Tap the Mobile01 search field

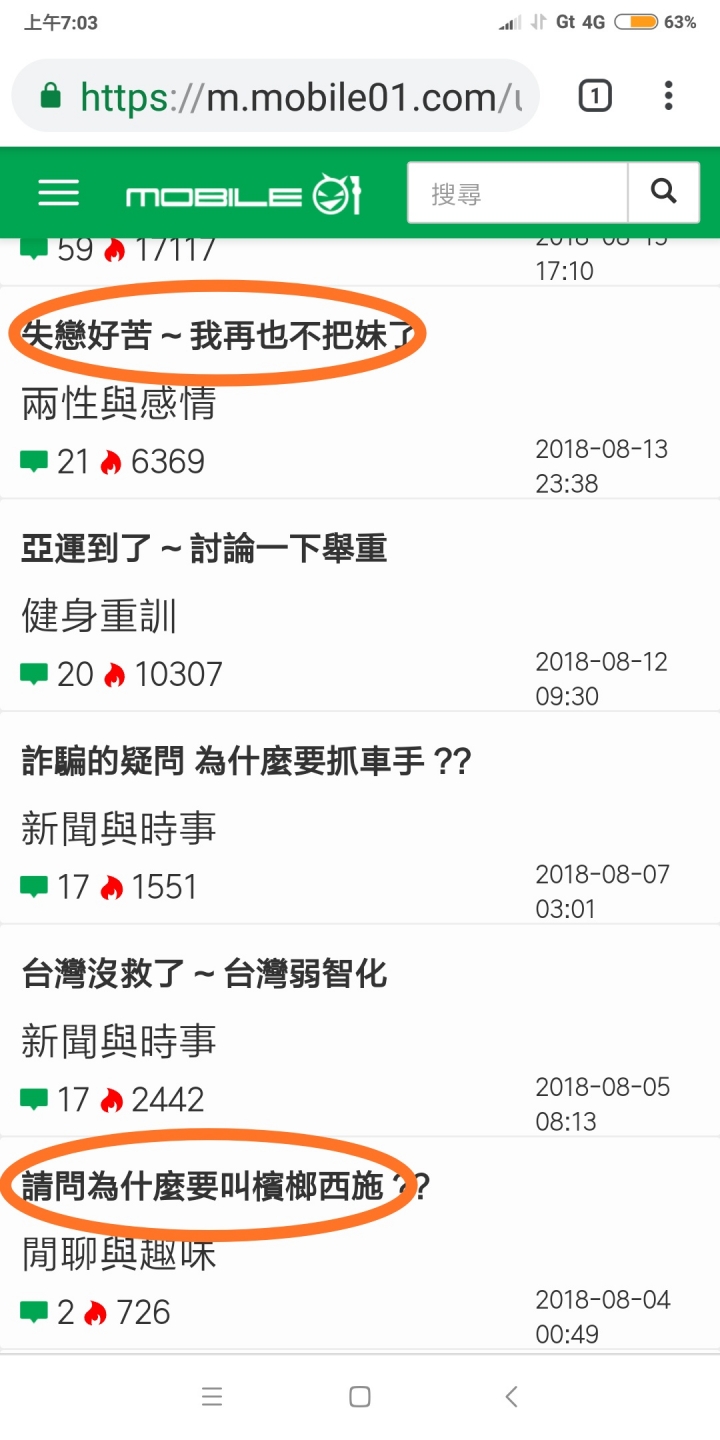tap(517, 193)
